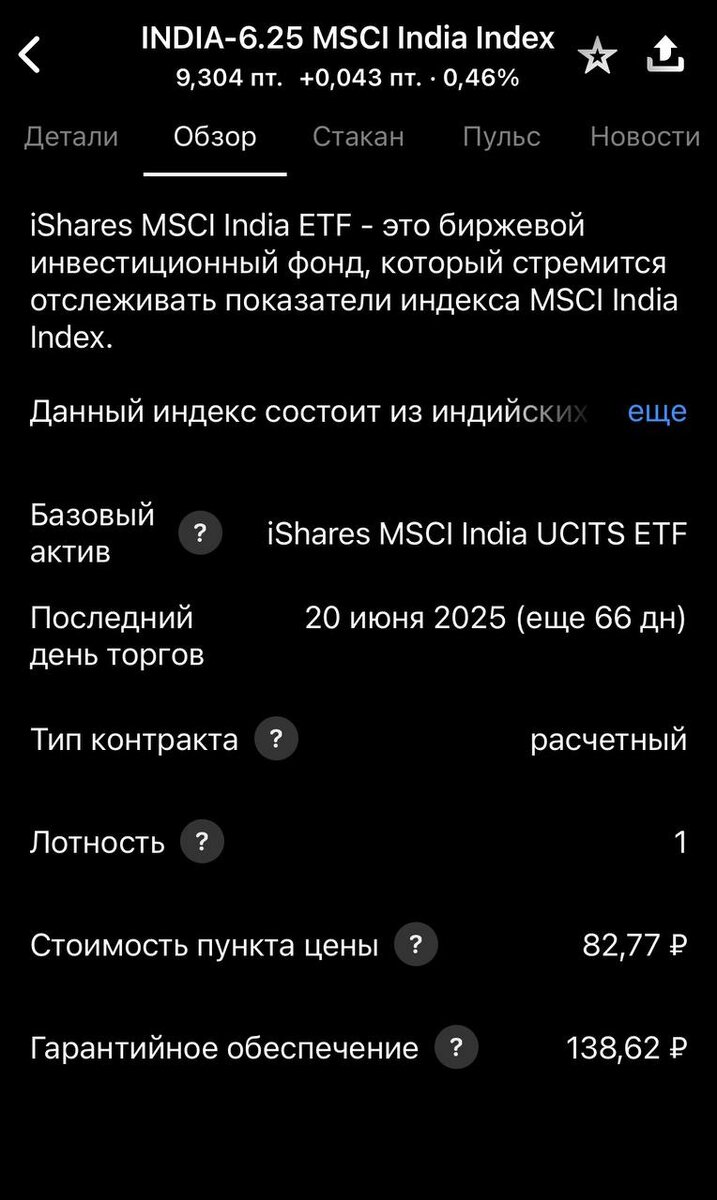This screenshot has width=717, height=1200.
Task: Switch to the Детали tab
Action: click(x=71, y=137)
